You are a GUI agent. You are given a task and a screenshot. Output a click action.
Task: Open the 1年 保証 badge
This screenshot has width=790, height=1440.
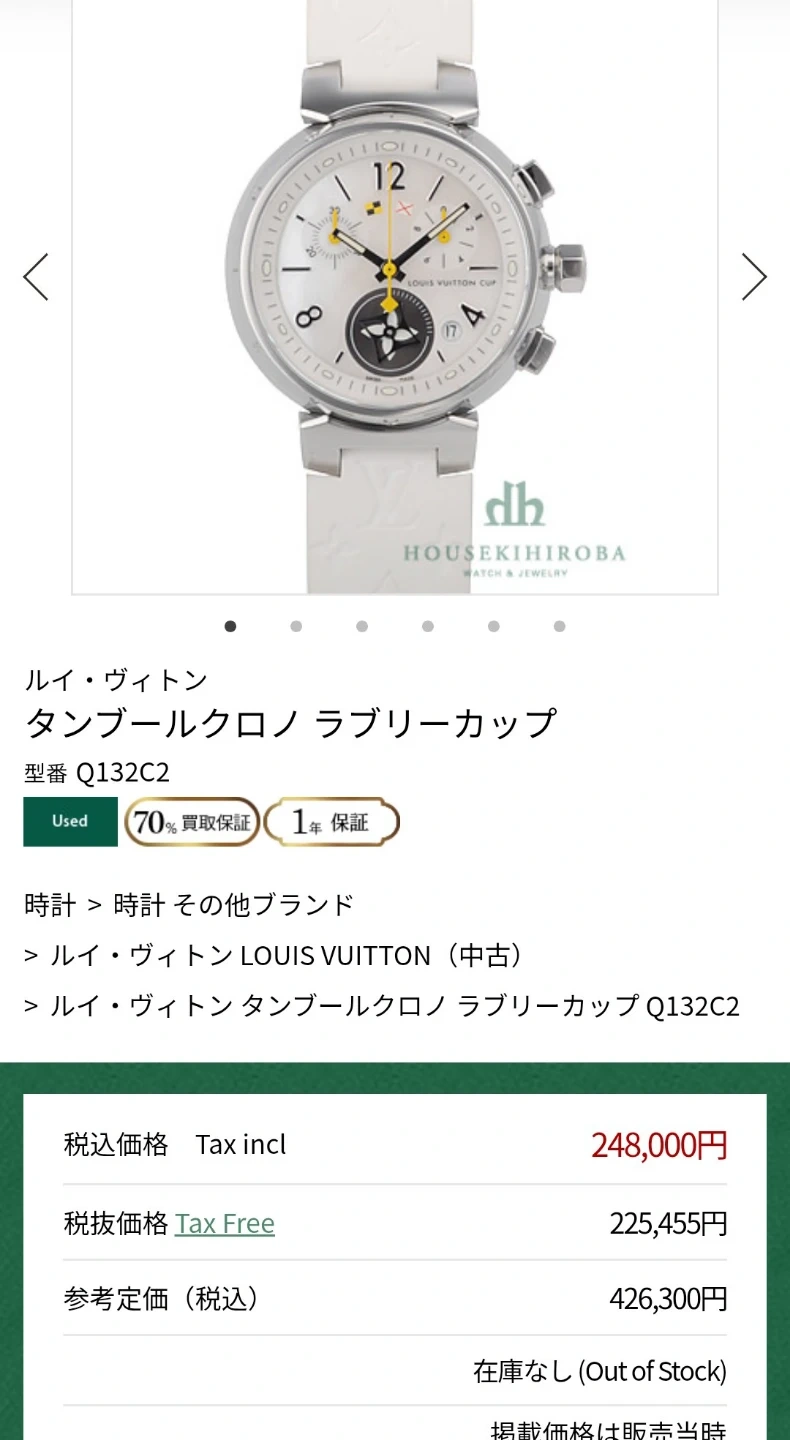332,822
